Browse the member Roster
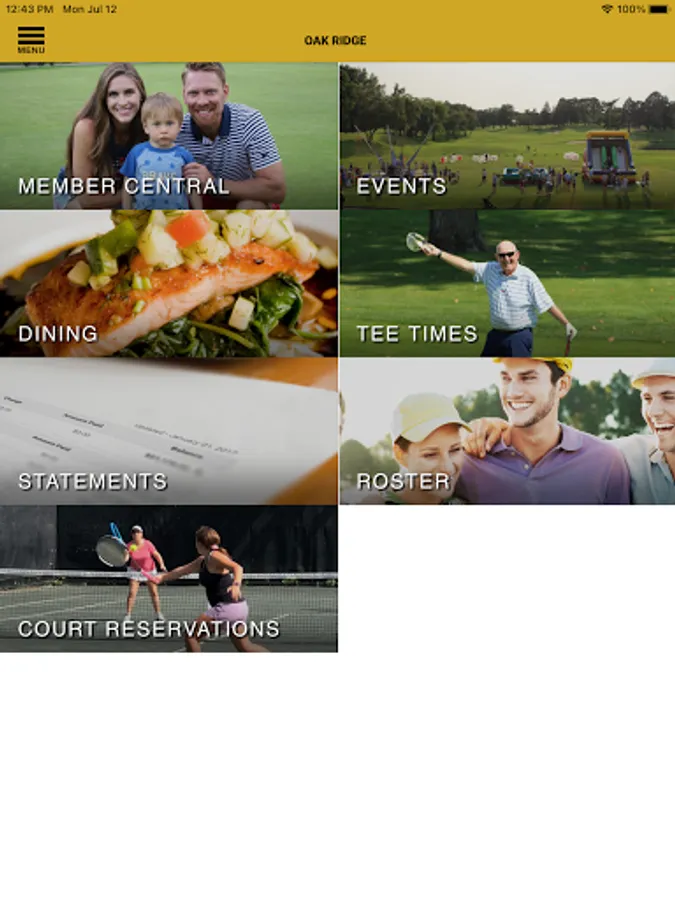This screenshot has height=900, width=675. [x=507, y=432]
